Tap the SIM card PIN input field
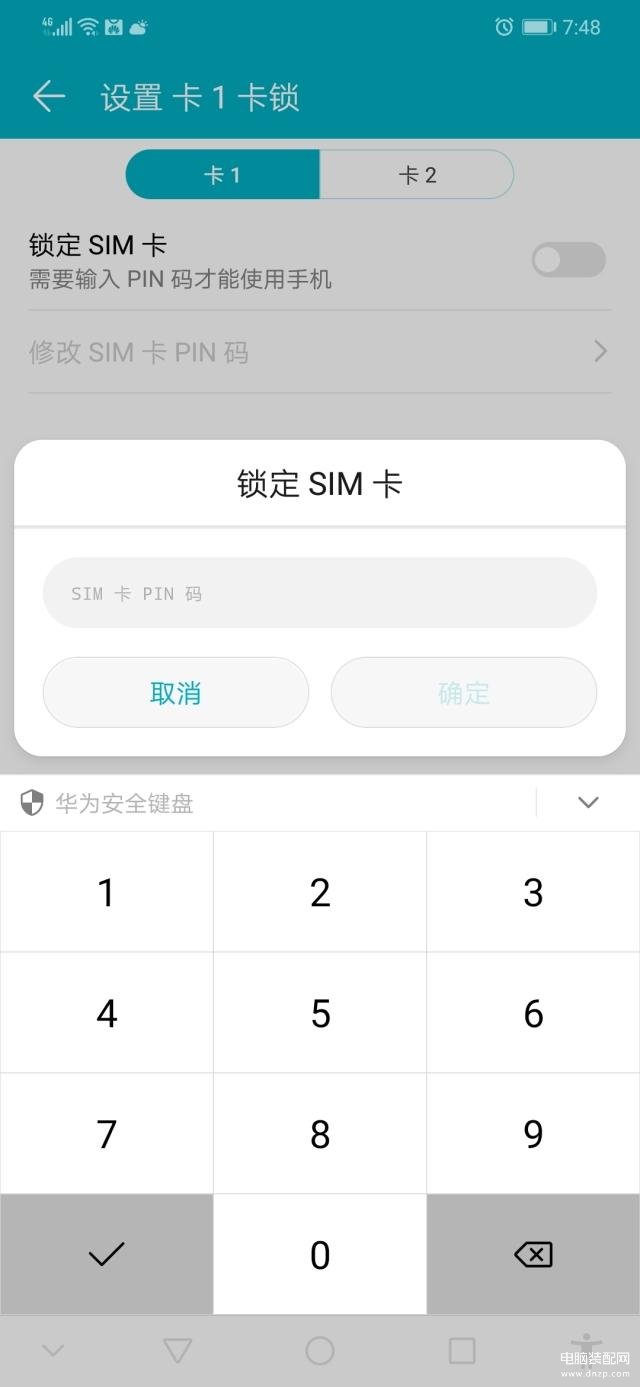This screenshot has height=1387, width=640. tap(319, 593)
